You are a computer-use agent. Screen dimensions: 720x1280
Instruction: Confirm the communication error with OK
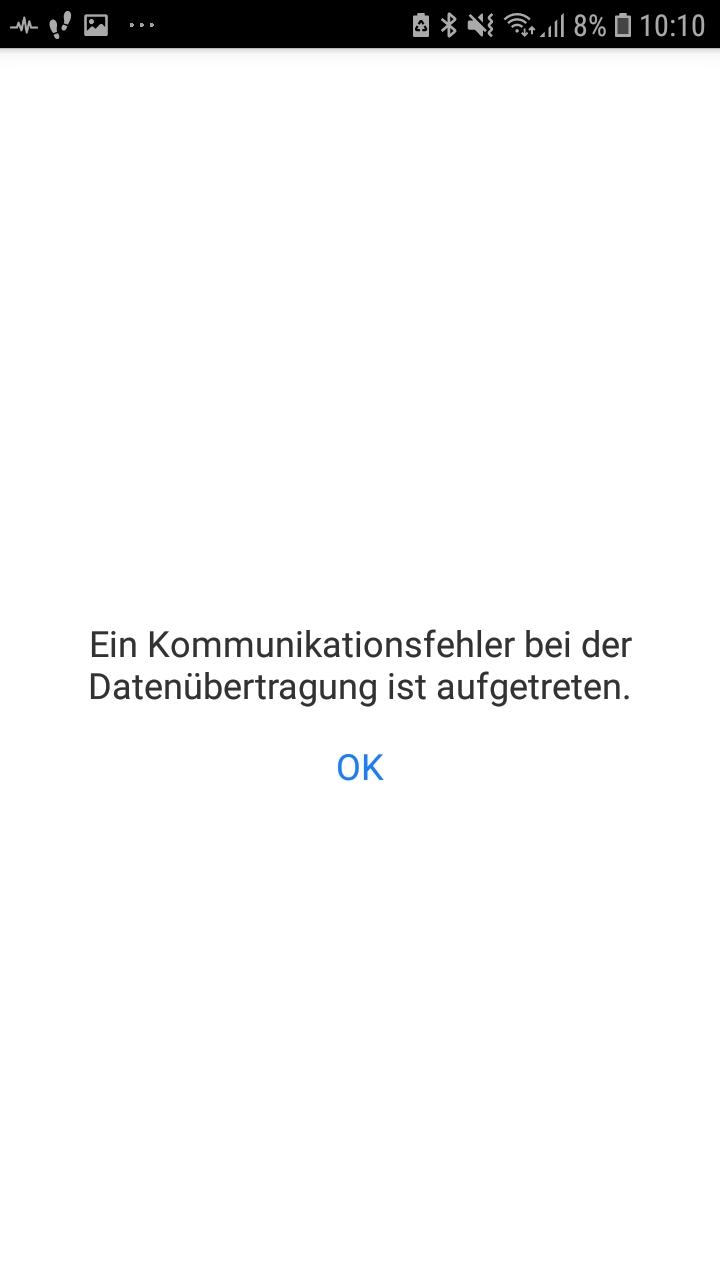360,767
